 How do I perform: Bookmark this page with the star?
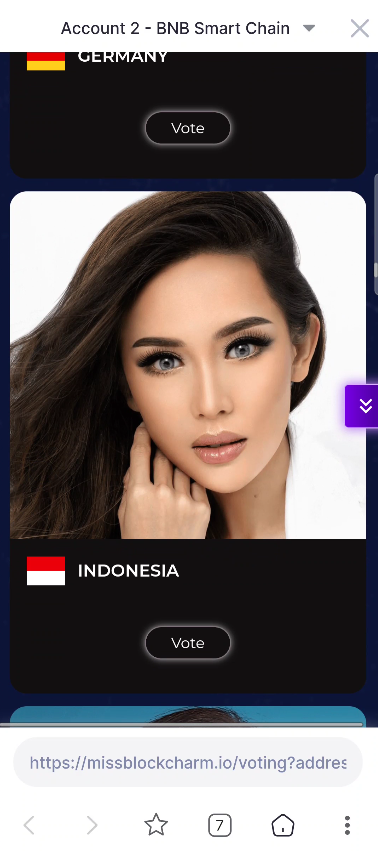tap(156, 825)
